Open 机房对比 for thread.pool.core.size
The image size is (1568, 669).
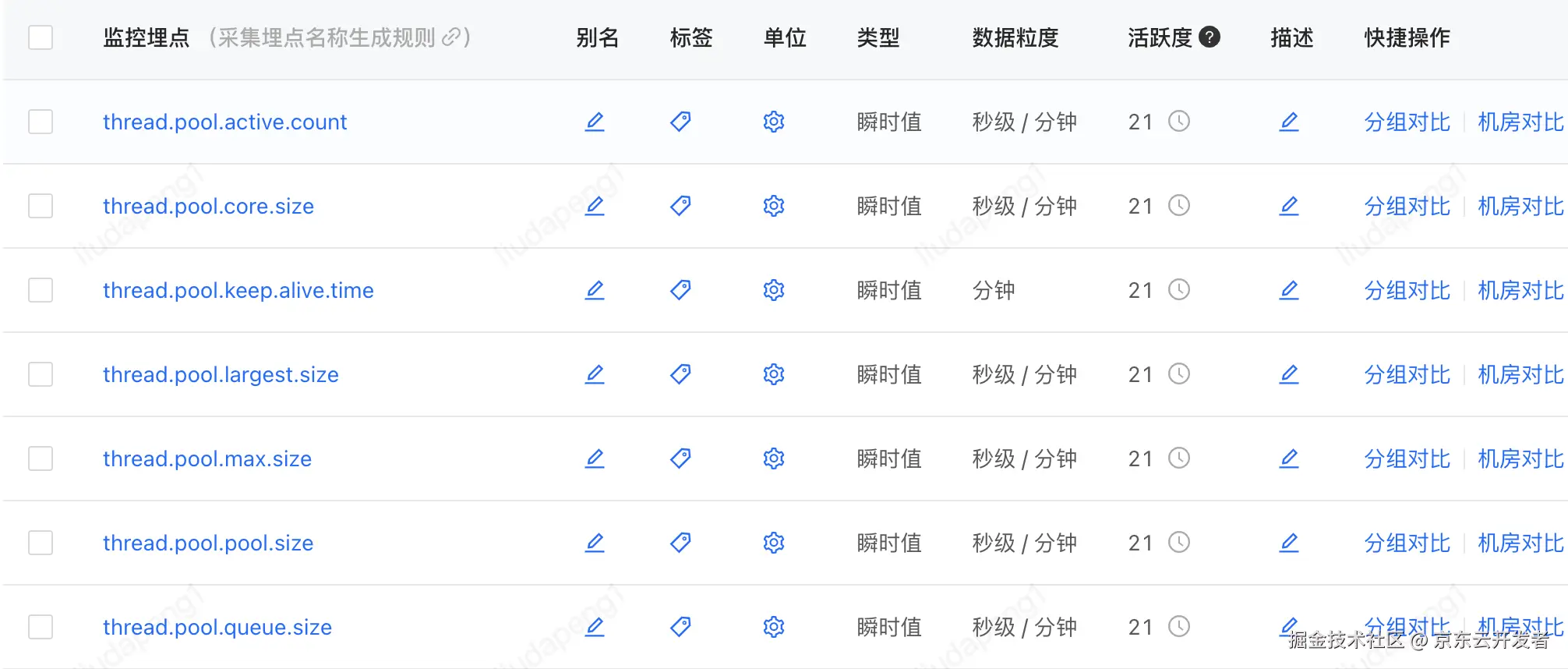tap(1520, 206)
